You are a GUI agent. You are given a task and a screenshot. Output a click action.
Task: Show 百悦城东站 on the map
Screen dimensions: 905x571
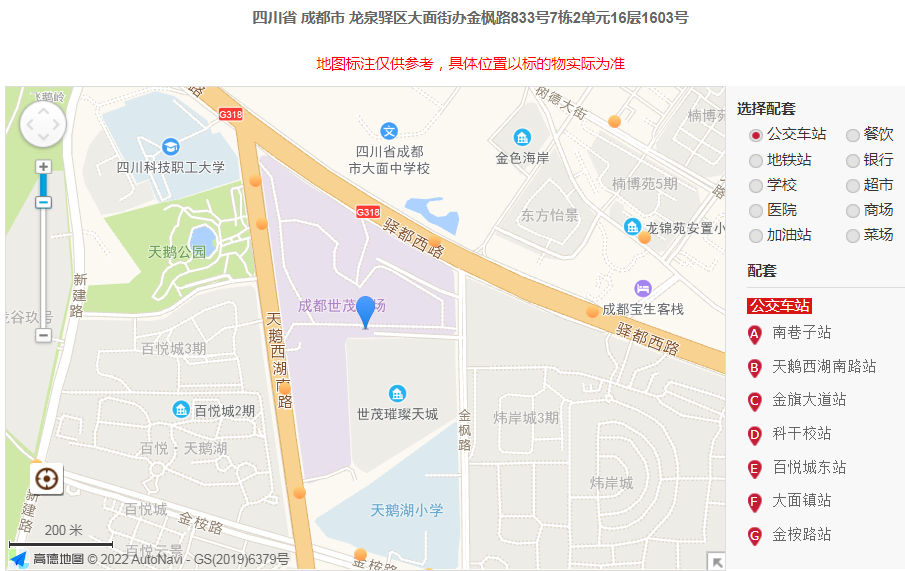coord(808,468)
